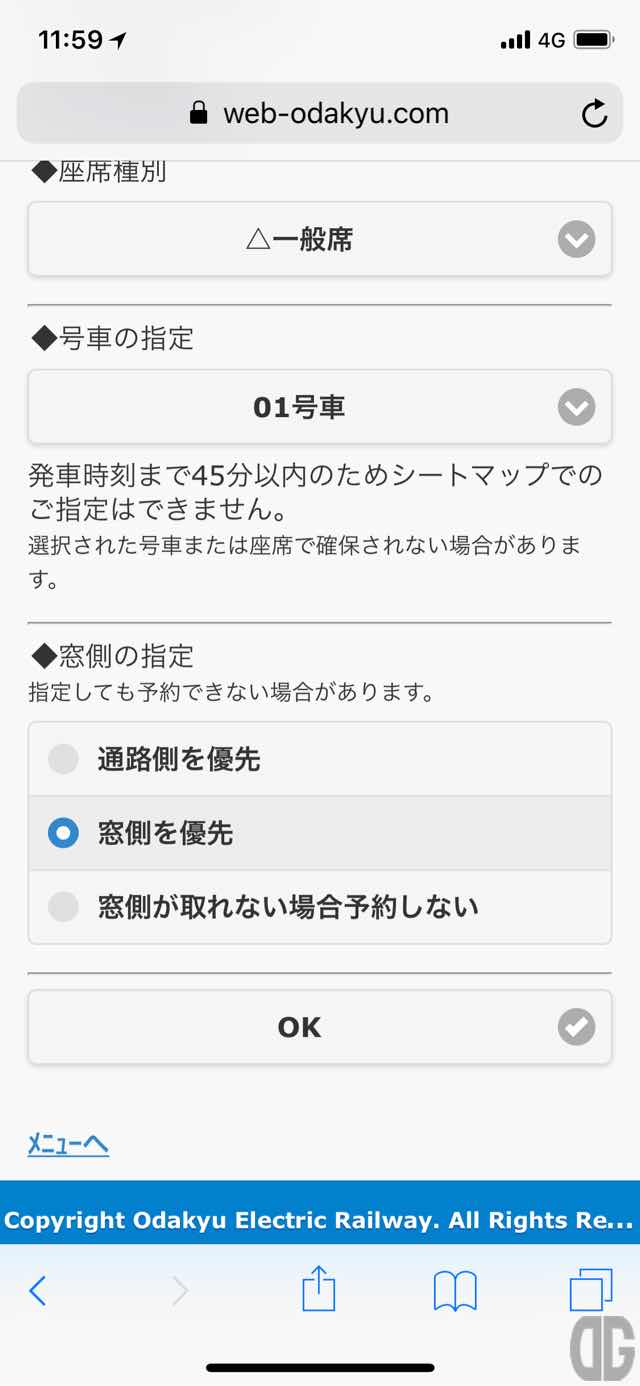
Task: Go back with Safari's back arrow
Action: pos(38,1291)
